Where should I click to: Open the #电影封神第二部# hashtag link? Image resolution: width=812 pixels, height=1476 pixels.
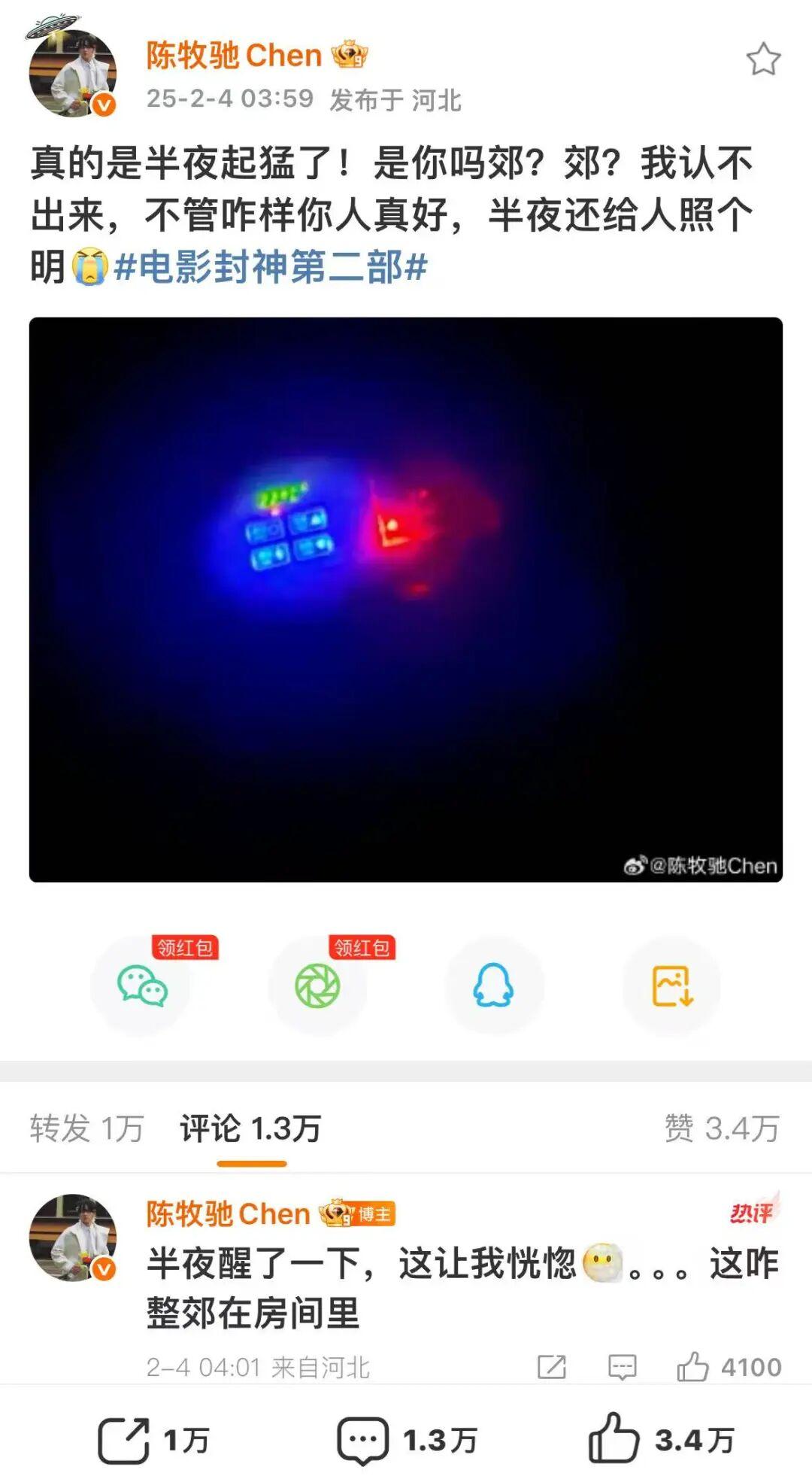pos(271,267)
